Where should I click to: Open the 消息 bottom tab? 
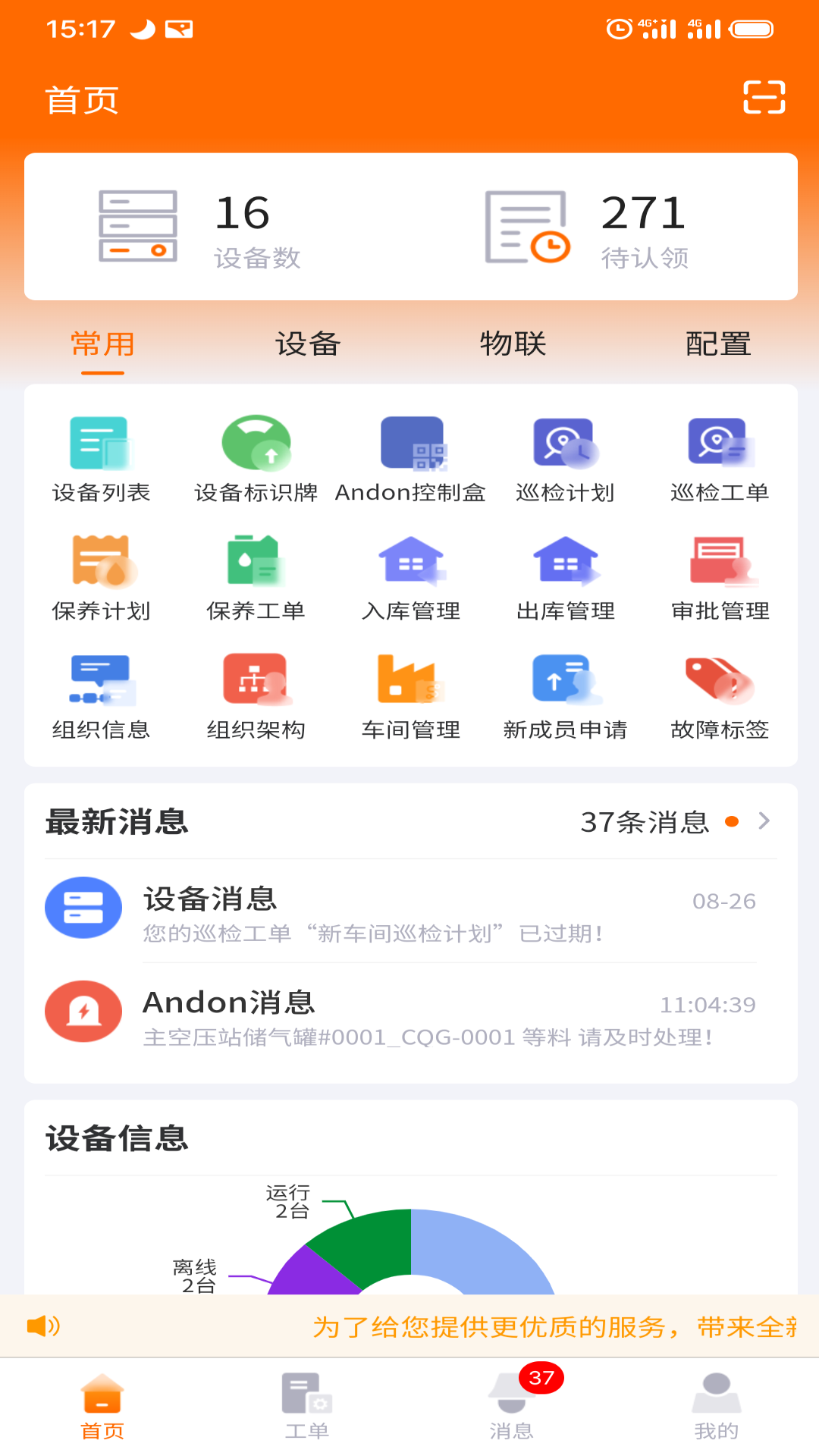point(512,1406)
